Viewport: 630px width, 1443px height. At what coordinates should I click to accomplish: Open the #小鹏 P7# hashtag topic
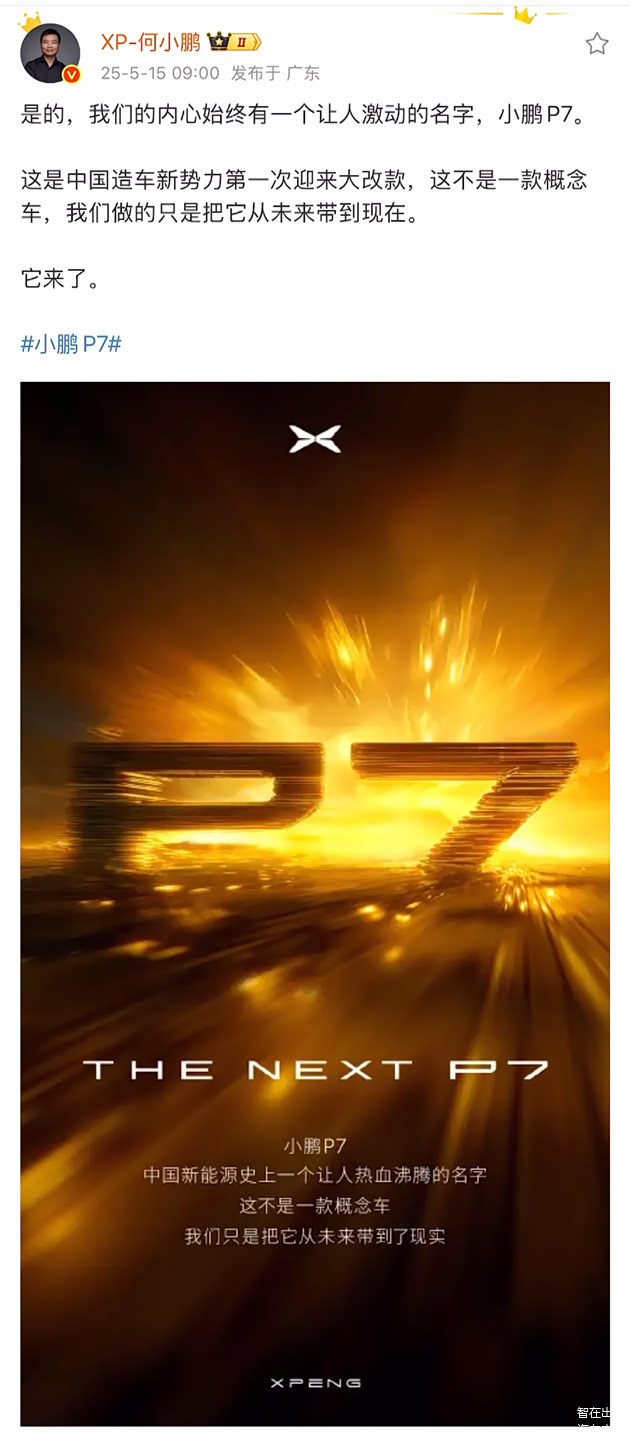(x=71, y=344)
